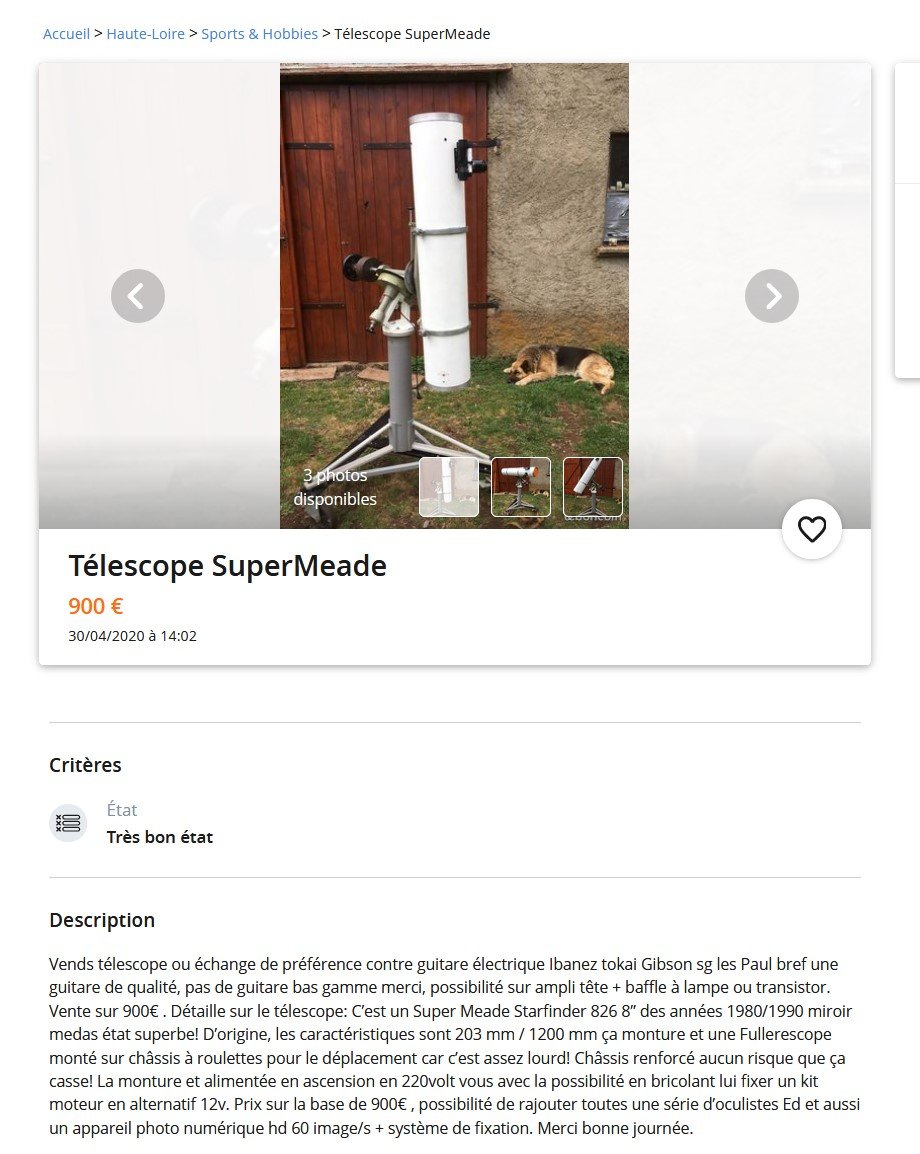Select the second photo thumbnail
Image resolution: width=920 pixels, height=1154 pixels.
click(x=521, y=487)
